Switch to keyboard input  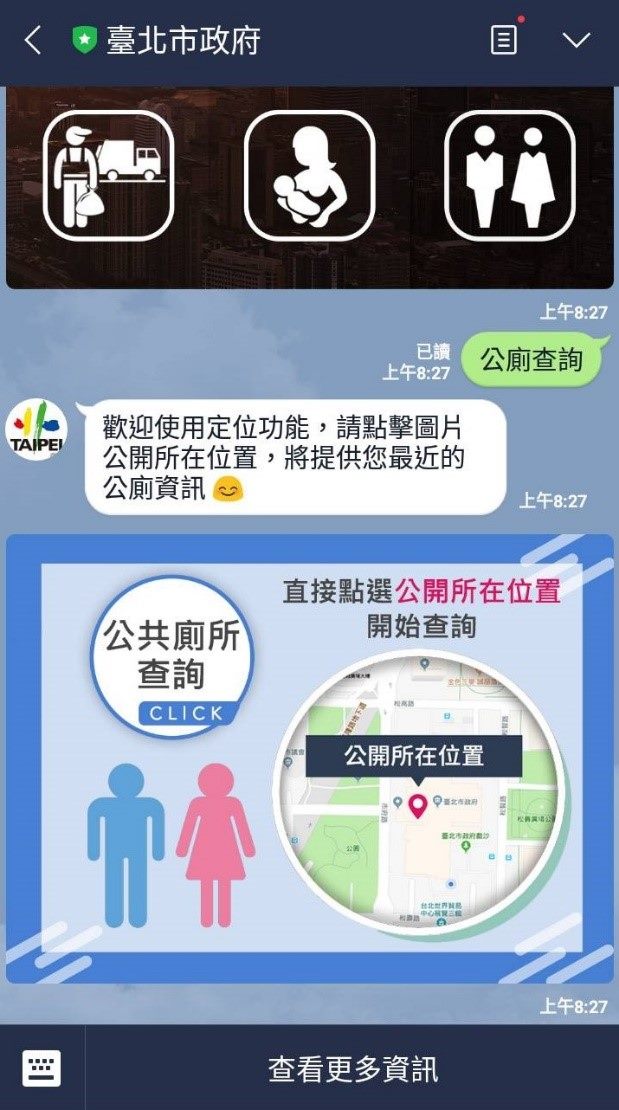pyautogui.click(x=42, y=1068)
